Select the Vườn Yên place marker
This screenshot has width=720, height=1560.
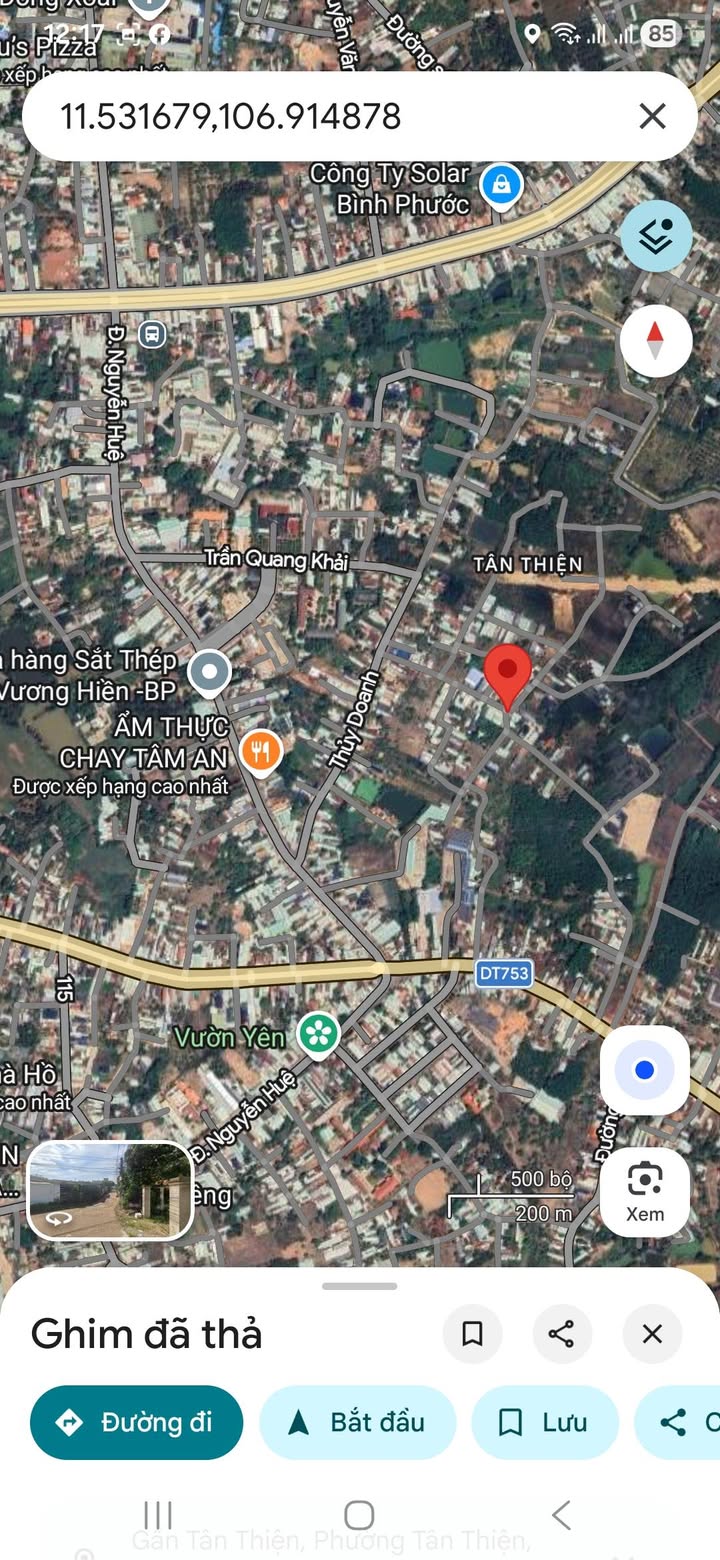pos(319,1035)
